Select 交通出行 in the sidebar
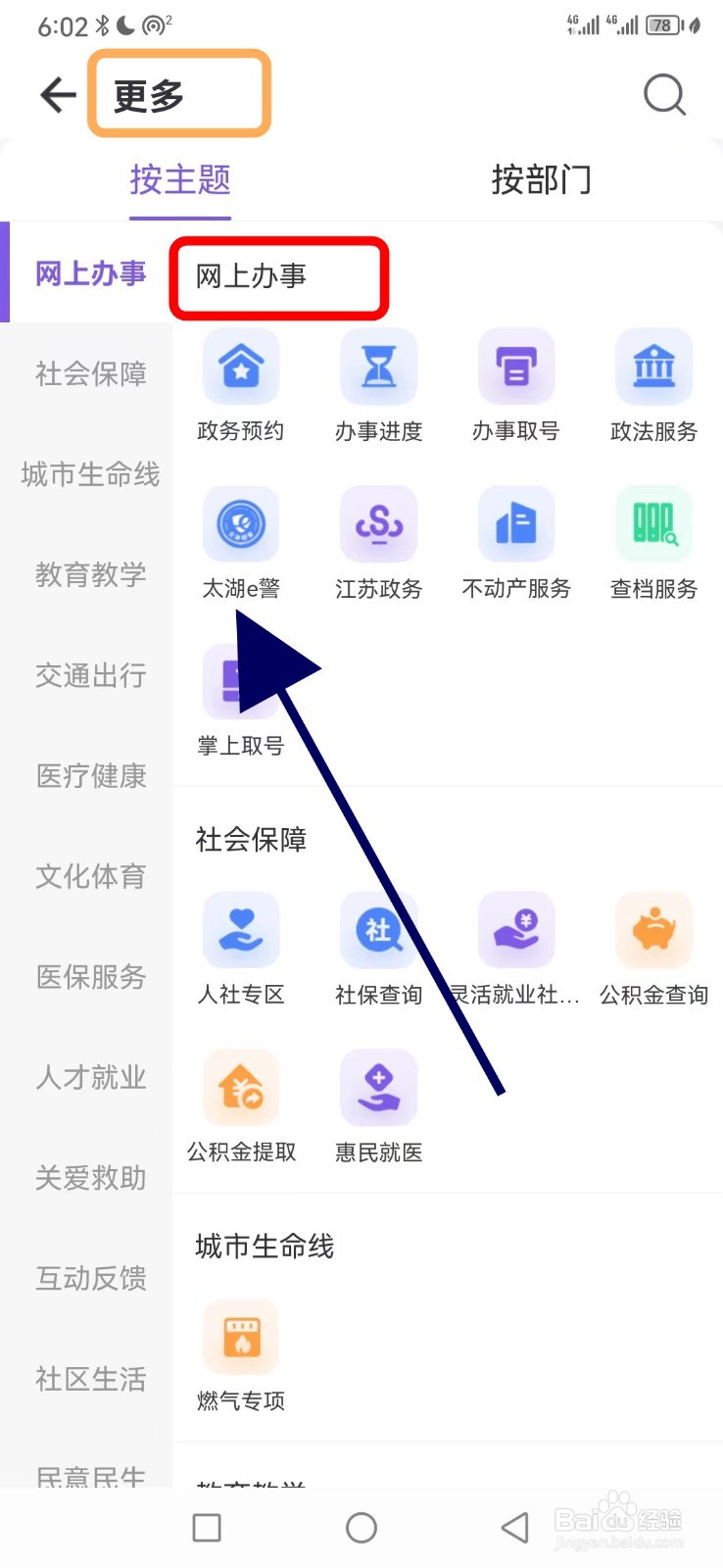Viewport: 723px width, 1568px height. (90, 675)
